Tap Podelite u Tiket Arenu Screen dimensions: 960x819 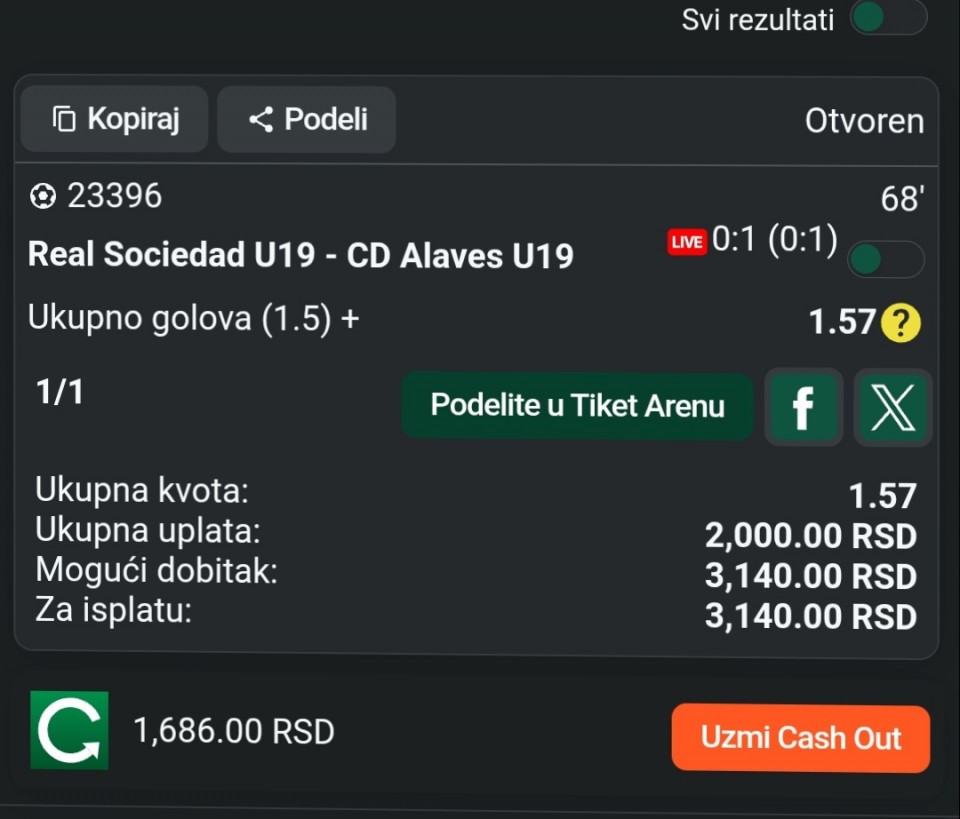pyautogui.click(x=577, y=406)
